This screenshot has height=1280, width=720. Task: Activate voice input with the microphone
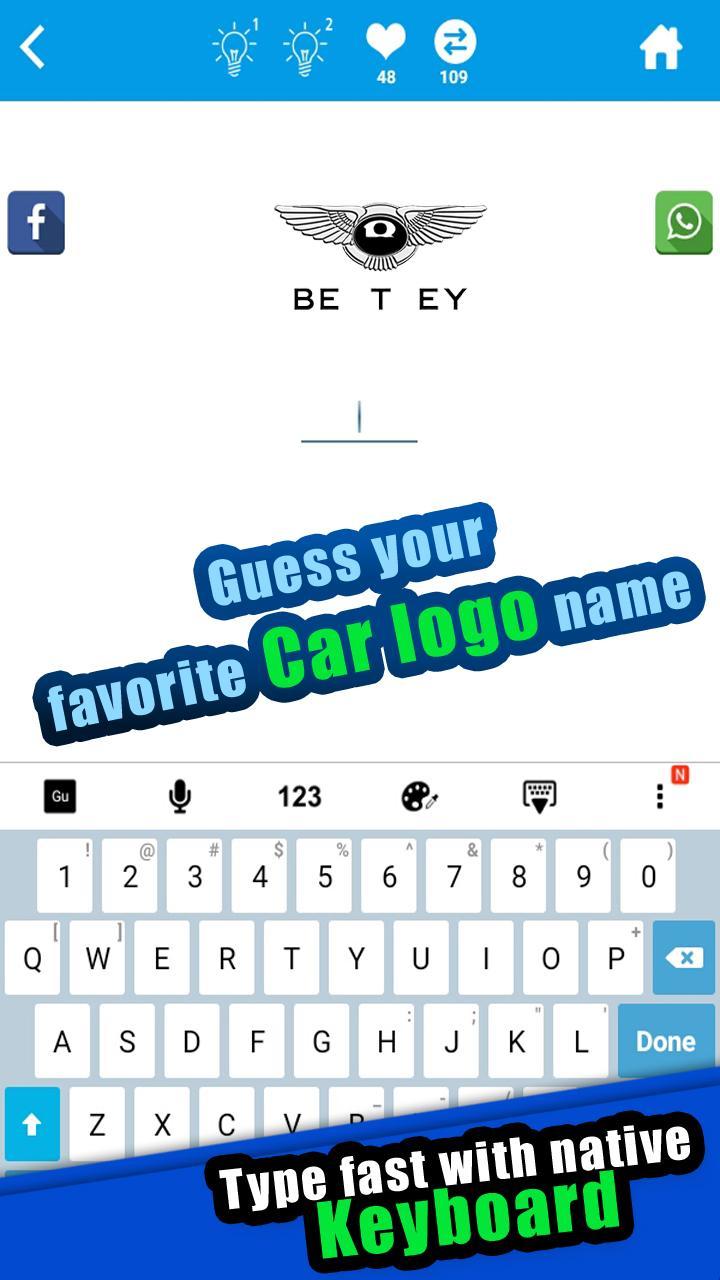pyautogui.click(x=180, y=796)
